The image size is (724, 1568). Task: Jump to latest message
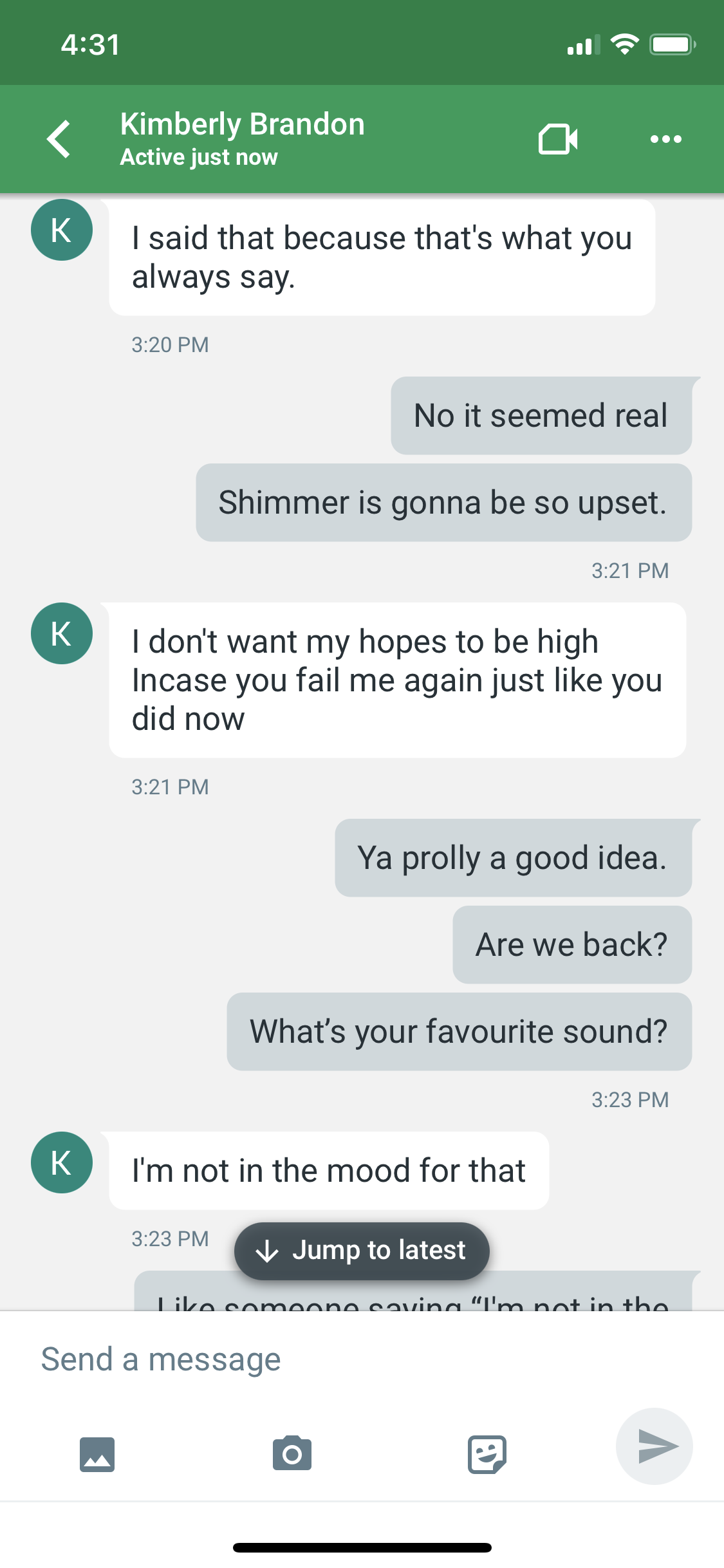(x=362, y=1251)
